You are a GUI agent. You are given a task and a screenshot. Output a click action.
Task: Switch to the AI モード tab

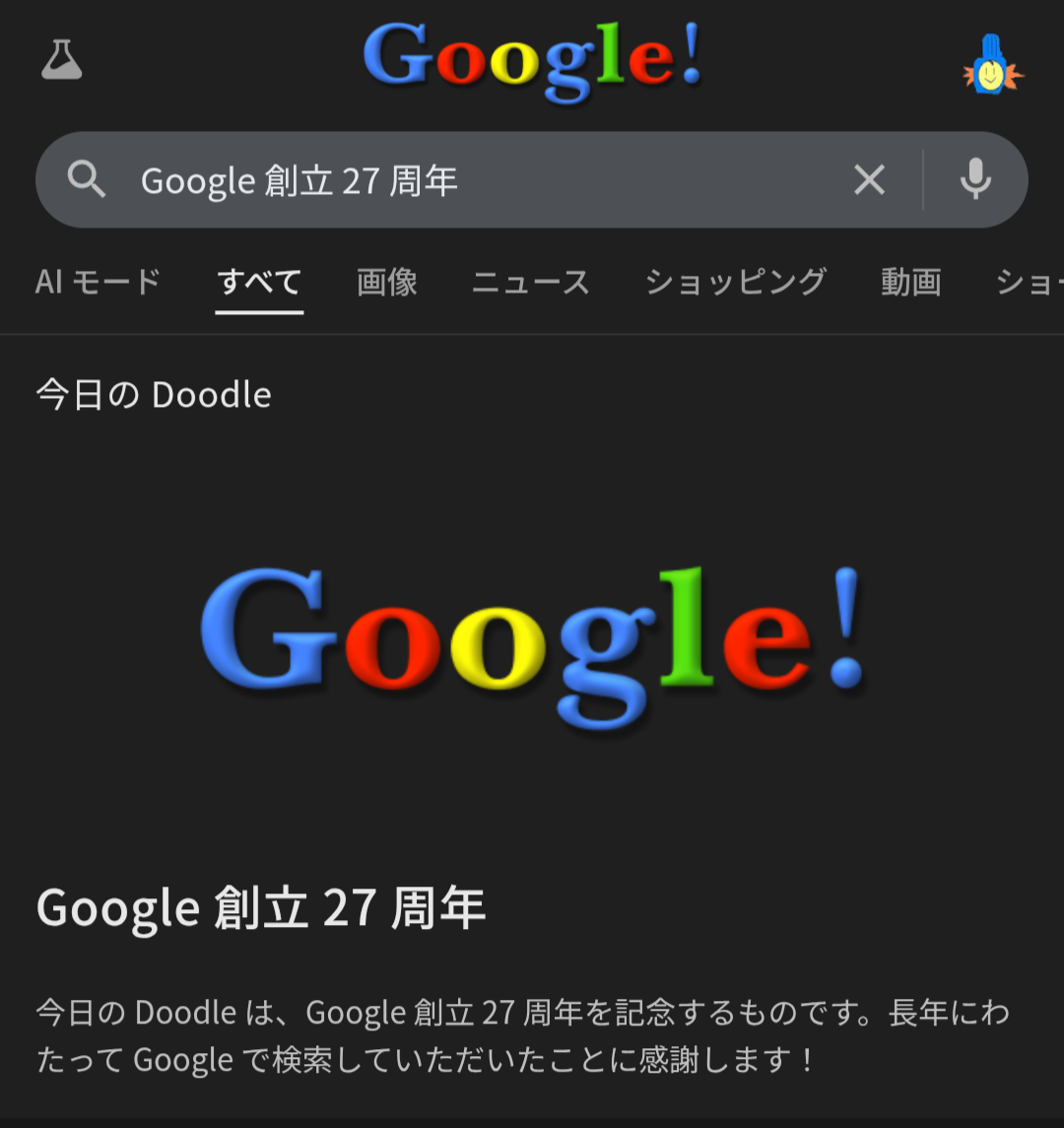pyautogui.click(x=98, y=283)
